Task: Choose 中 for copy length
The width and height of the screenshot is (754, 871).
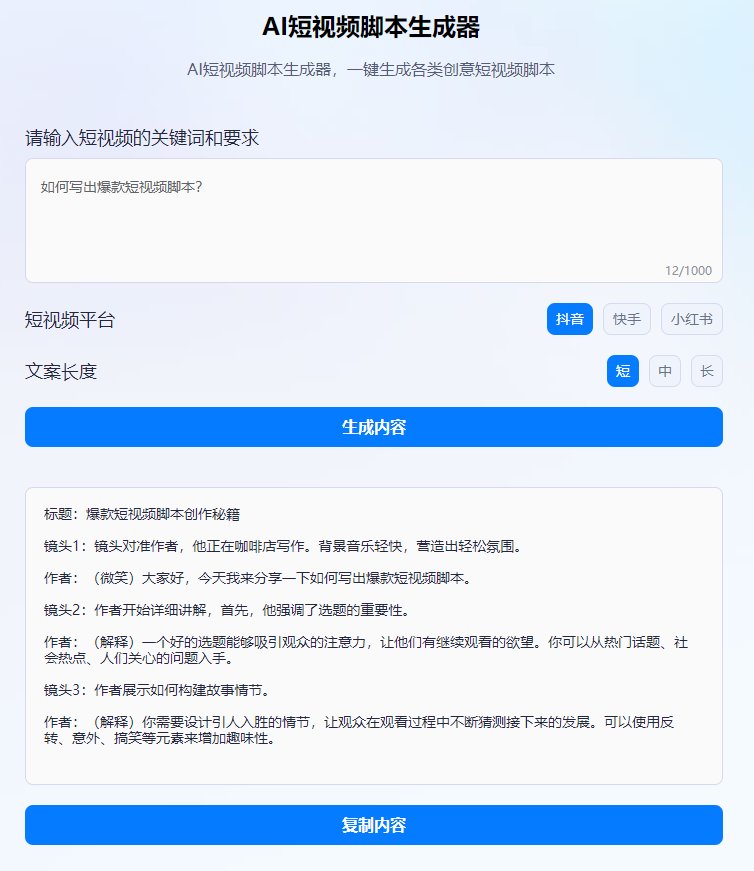Action: tap(664, 370)
